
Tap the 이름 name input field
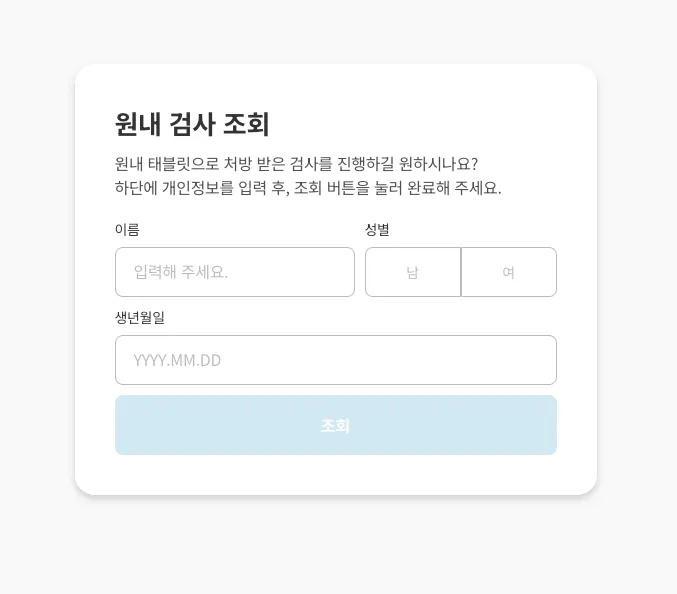pyautogui.click(x=235, y=272)
